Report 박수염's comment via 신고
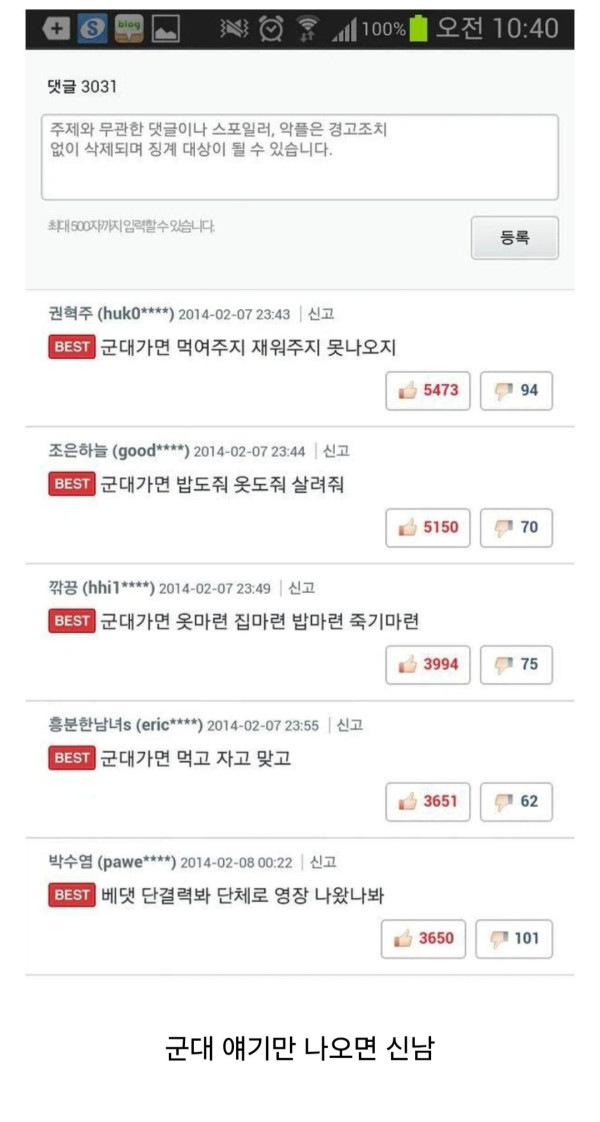 coord(323,862)
